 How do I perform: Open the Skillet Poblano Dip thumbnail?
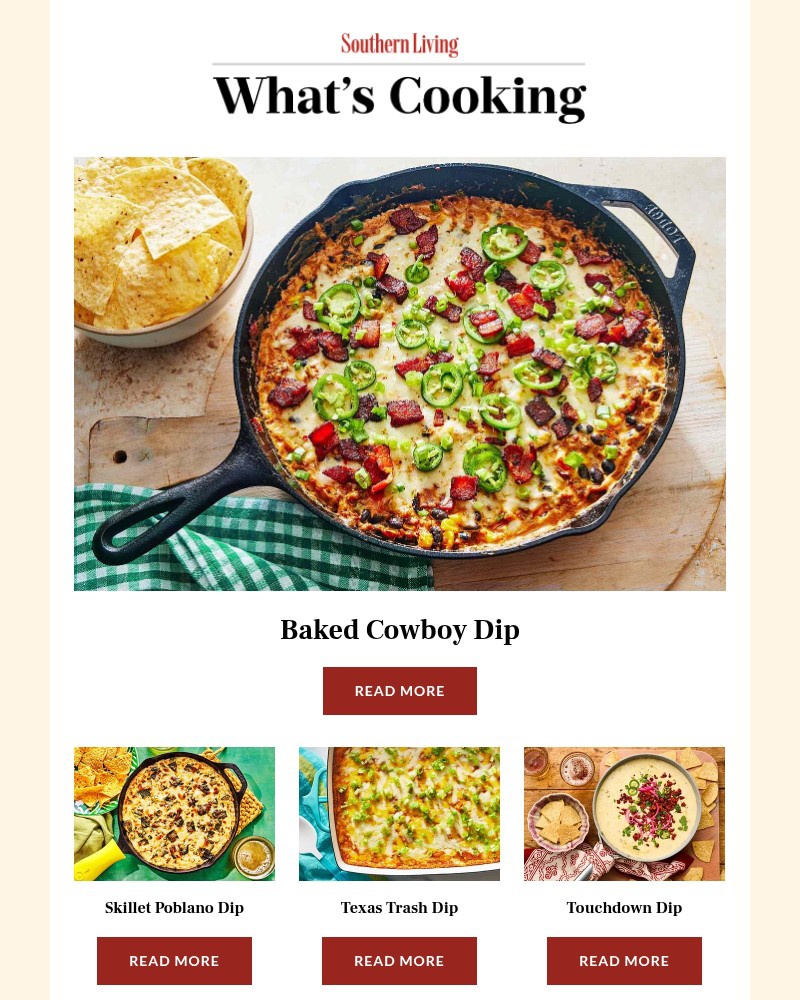tap(174, 813)
